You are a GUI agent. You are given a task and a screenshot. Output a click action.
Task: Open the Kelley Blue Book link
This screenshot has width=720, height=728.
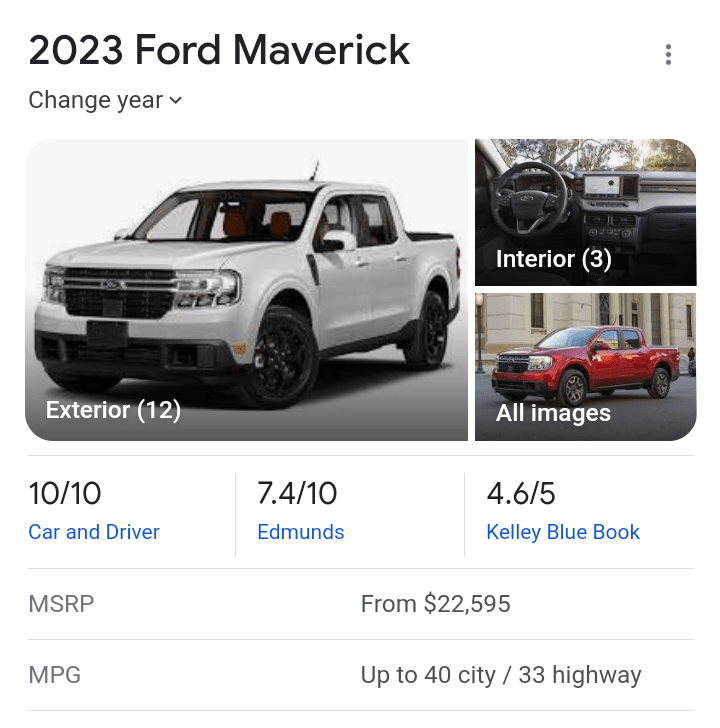[x=562, y=532]
